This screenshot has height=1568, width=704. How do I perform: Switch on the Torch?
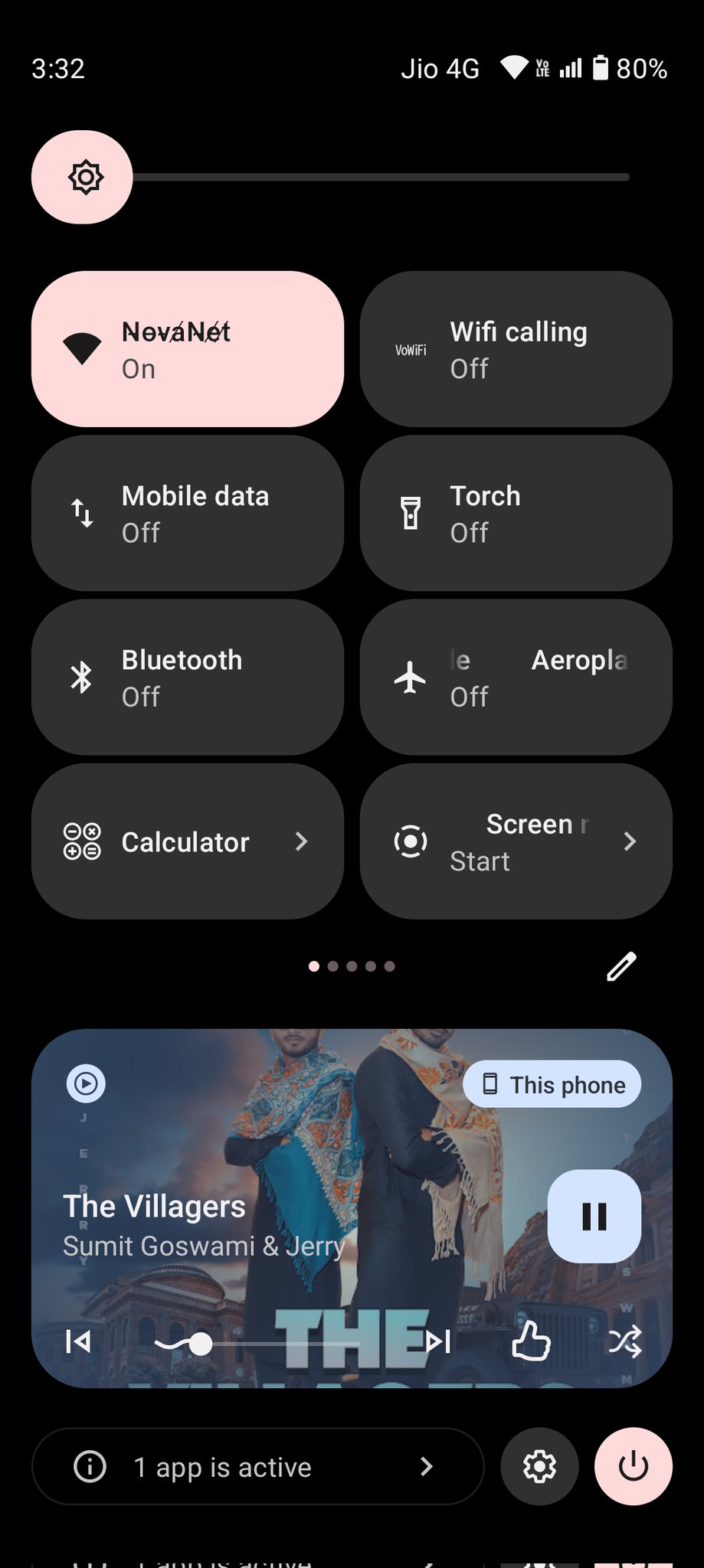[516, 513]
